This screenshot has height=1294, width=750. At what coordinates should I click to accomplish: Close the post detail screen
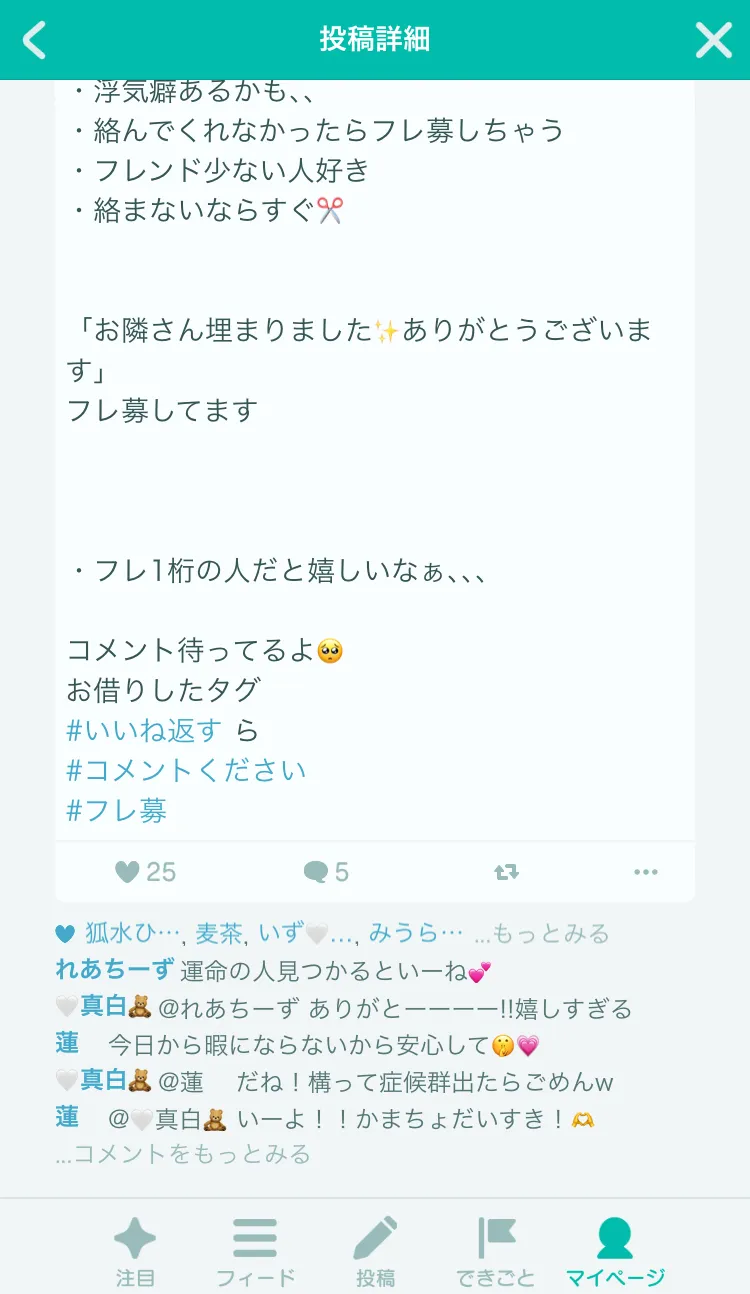tap(714, 40)
